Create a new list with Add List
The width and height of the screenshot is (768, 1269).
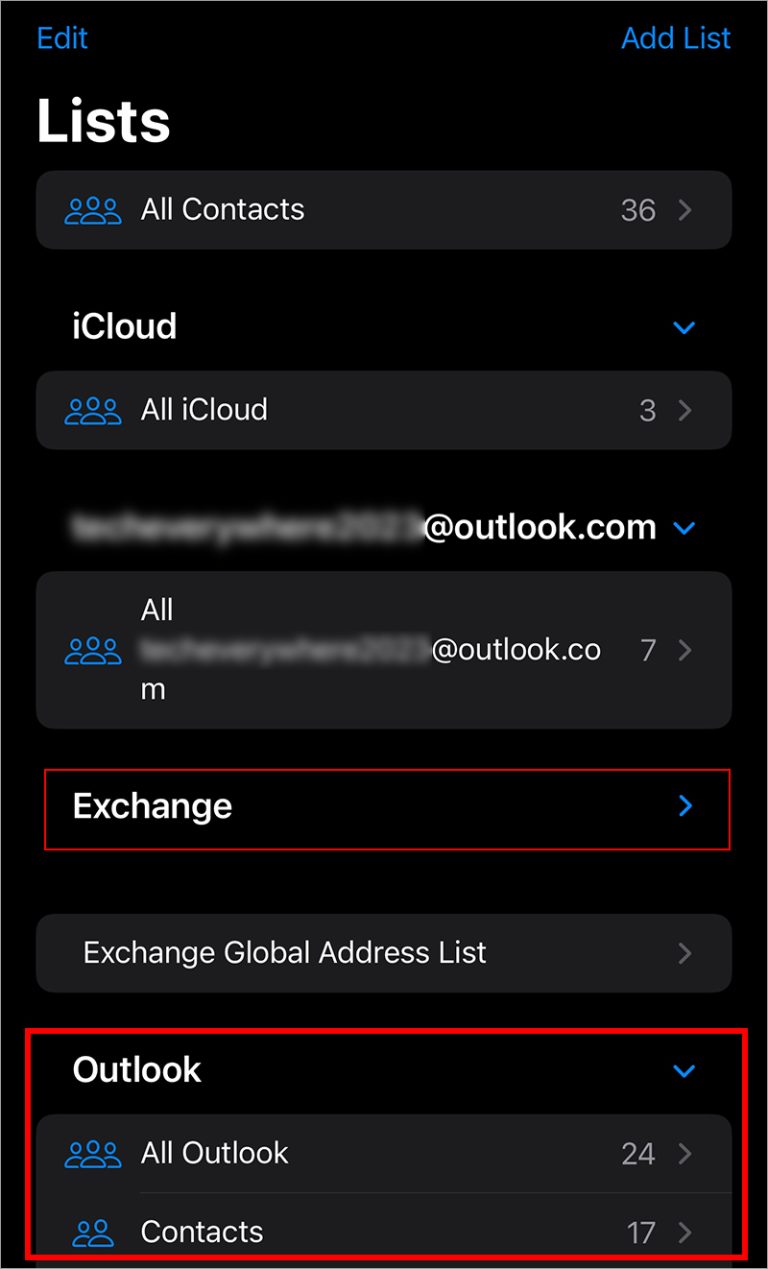(676, 38)
